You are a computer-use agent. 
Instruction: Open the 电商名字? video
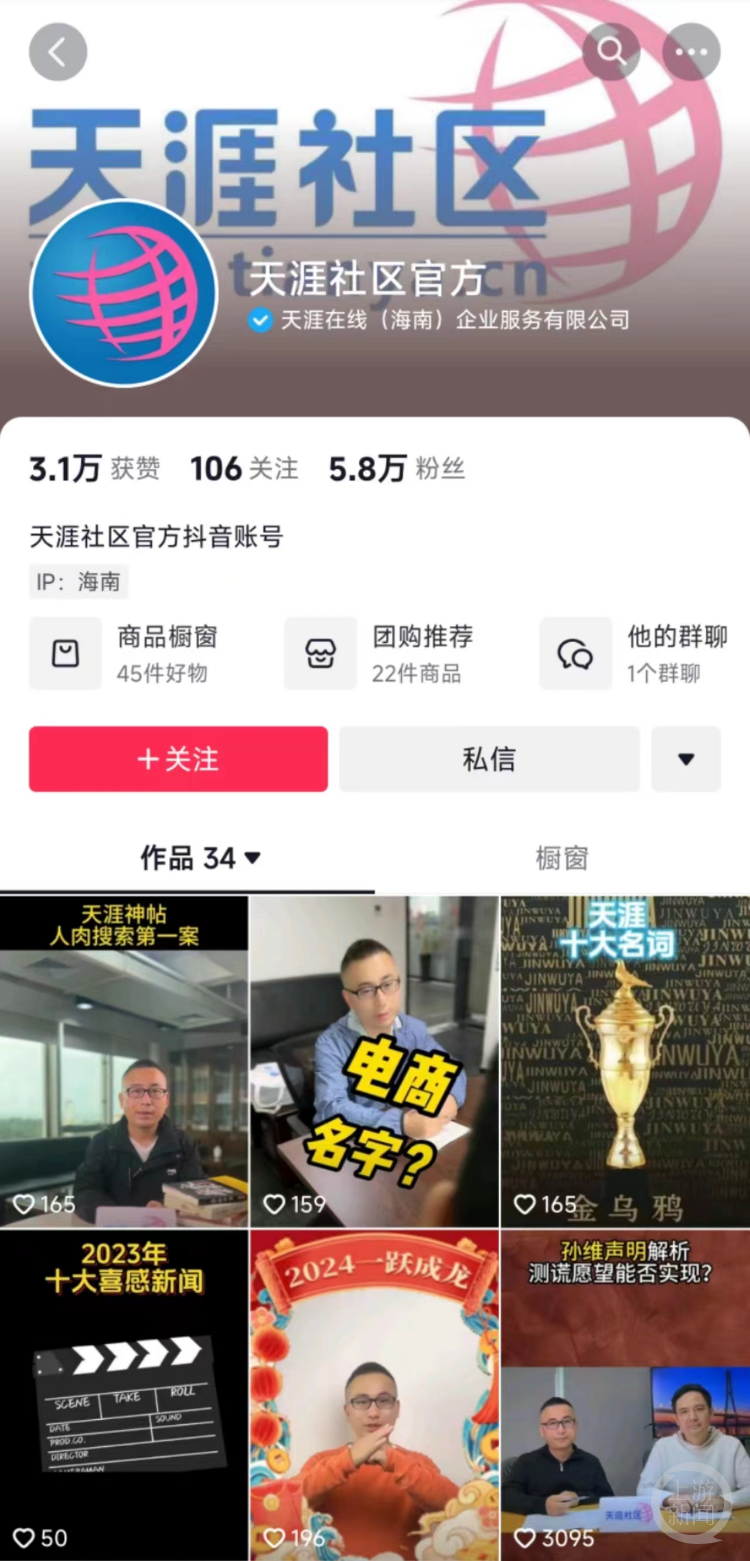pos(374,1061)
